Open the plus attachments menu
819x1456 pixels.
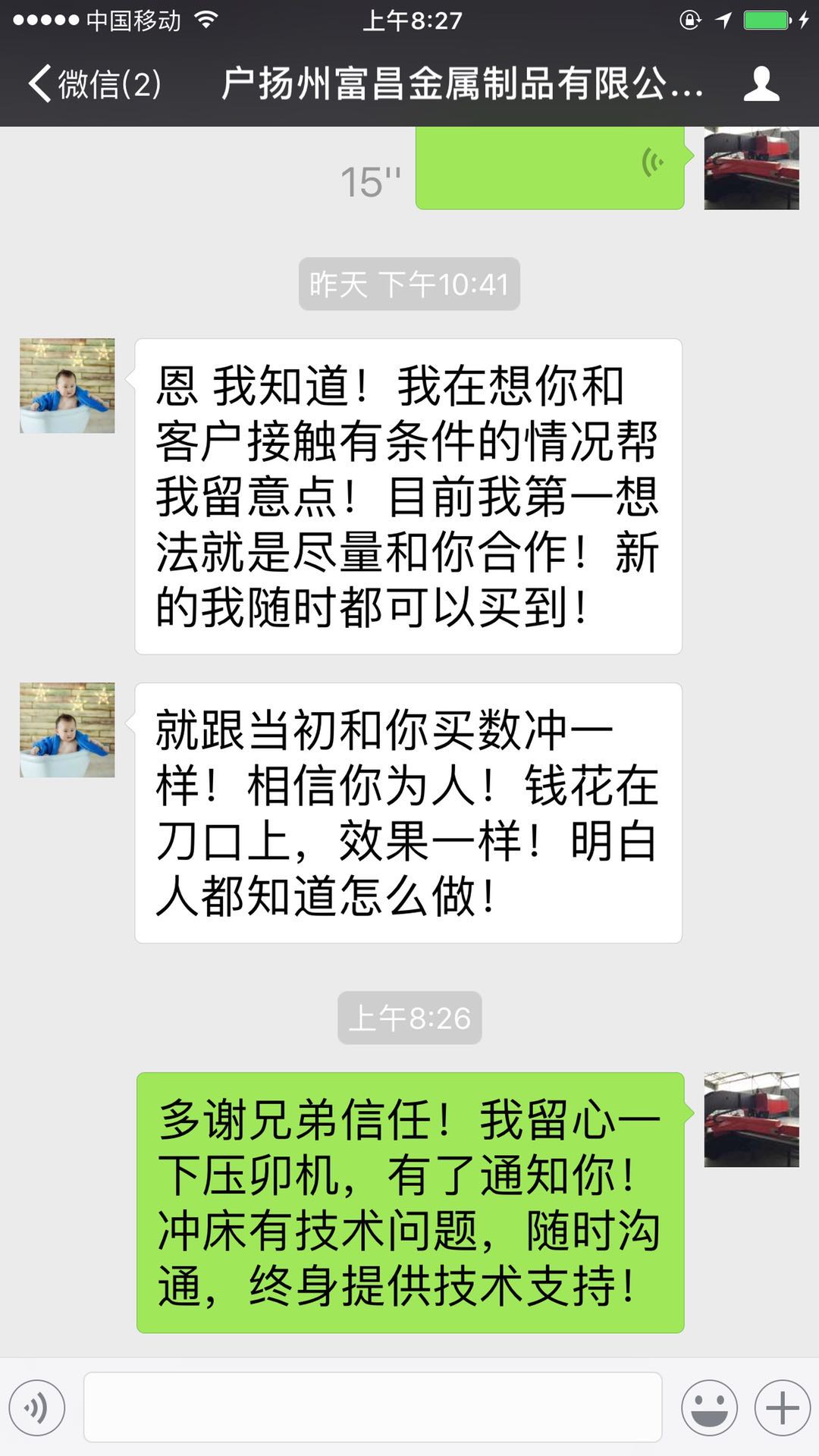pos(782,1407)
